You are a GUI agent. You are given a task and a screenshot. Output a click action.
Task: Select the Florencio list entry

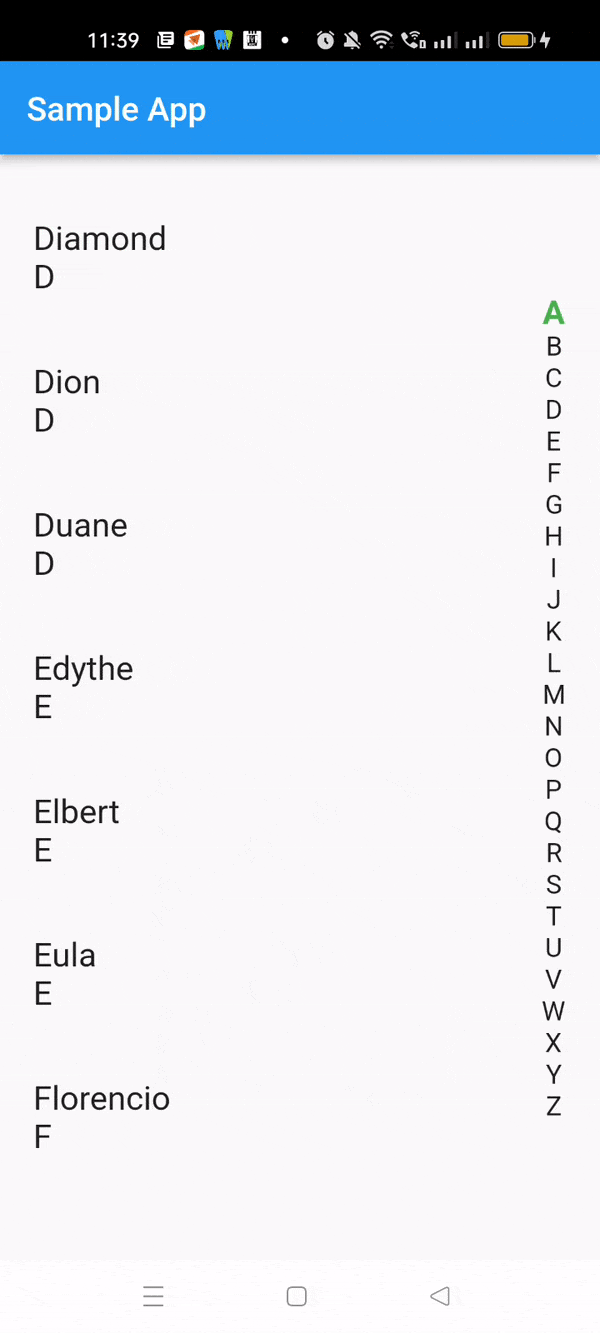(x=101, y=1116)
